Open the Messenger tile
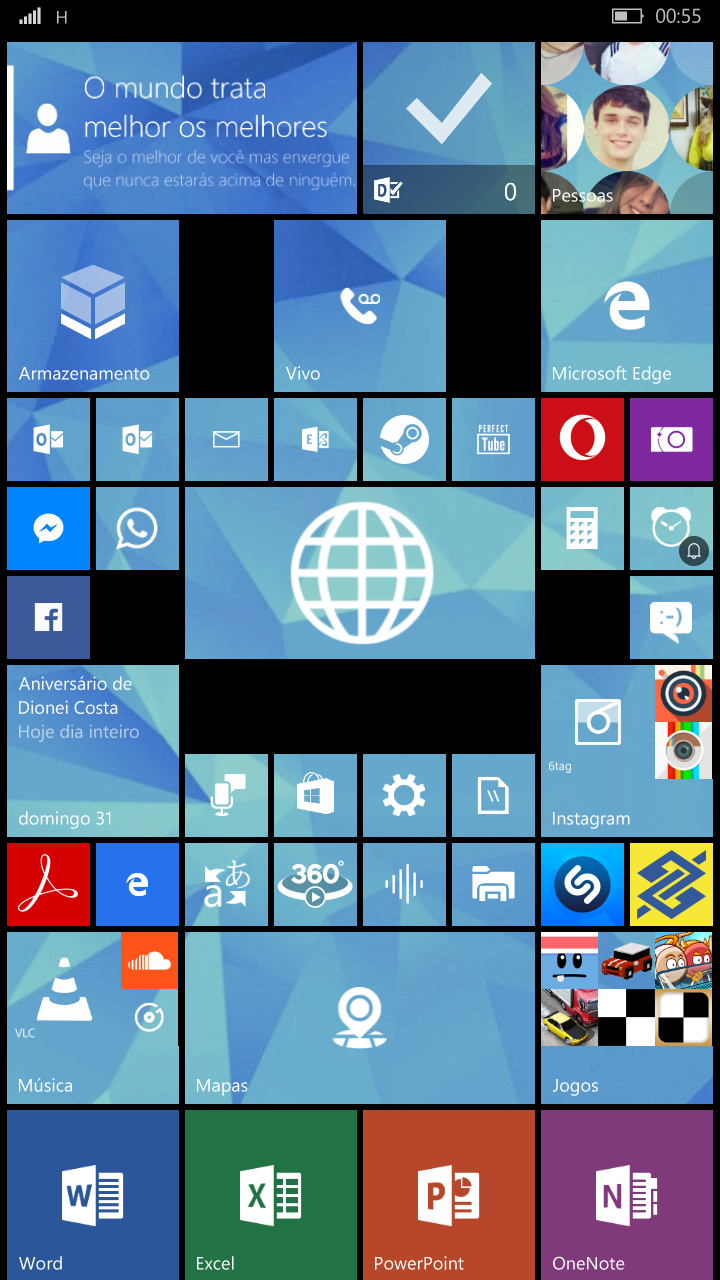720x1280 pixels. (x=48, y=528)
